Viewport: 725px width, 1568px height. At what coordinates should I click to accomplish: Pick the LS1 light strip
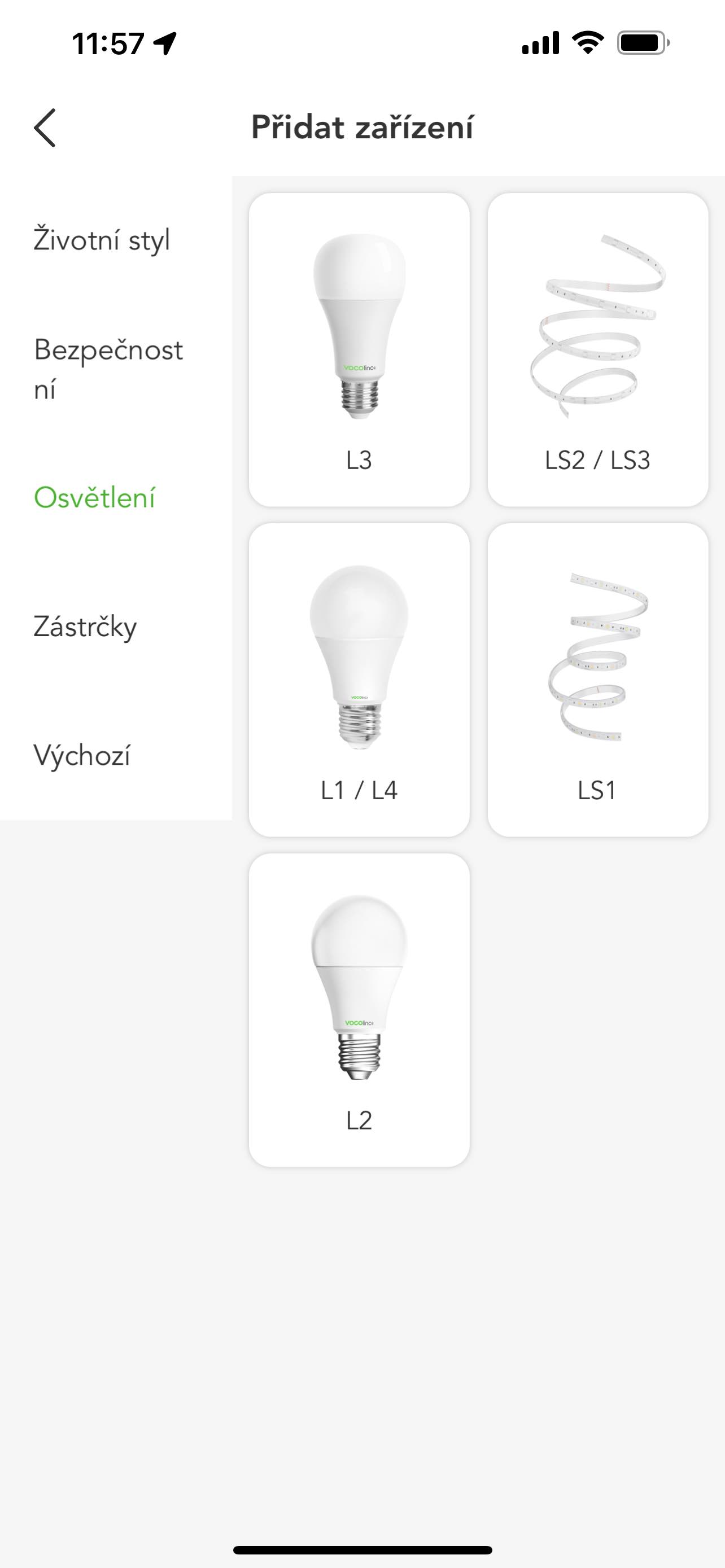pos(598,680)
